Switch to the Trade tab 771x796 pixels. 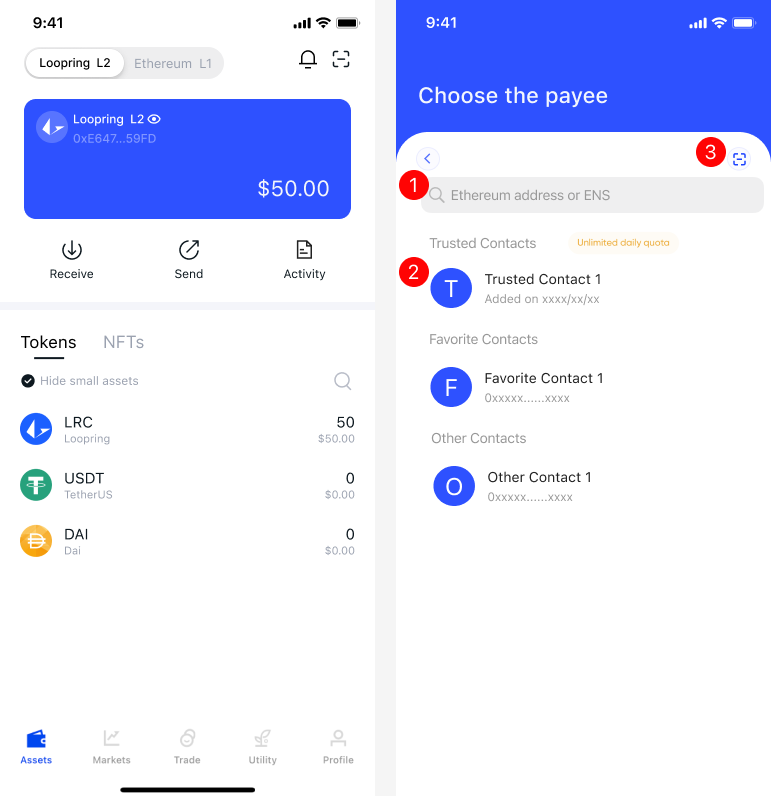pos(187,746)
